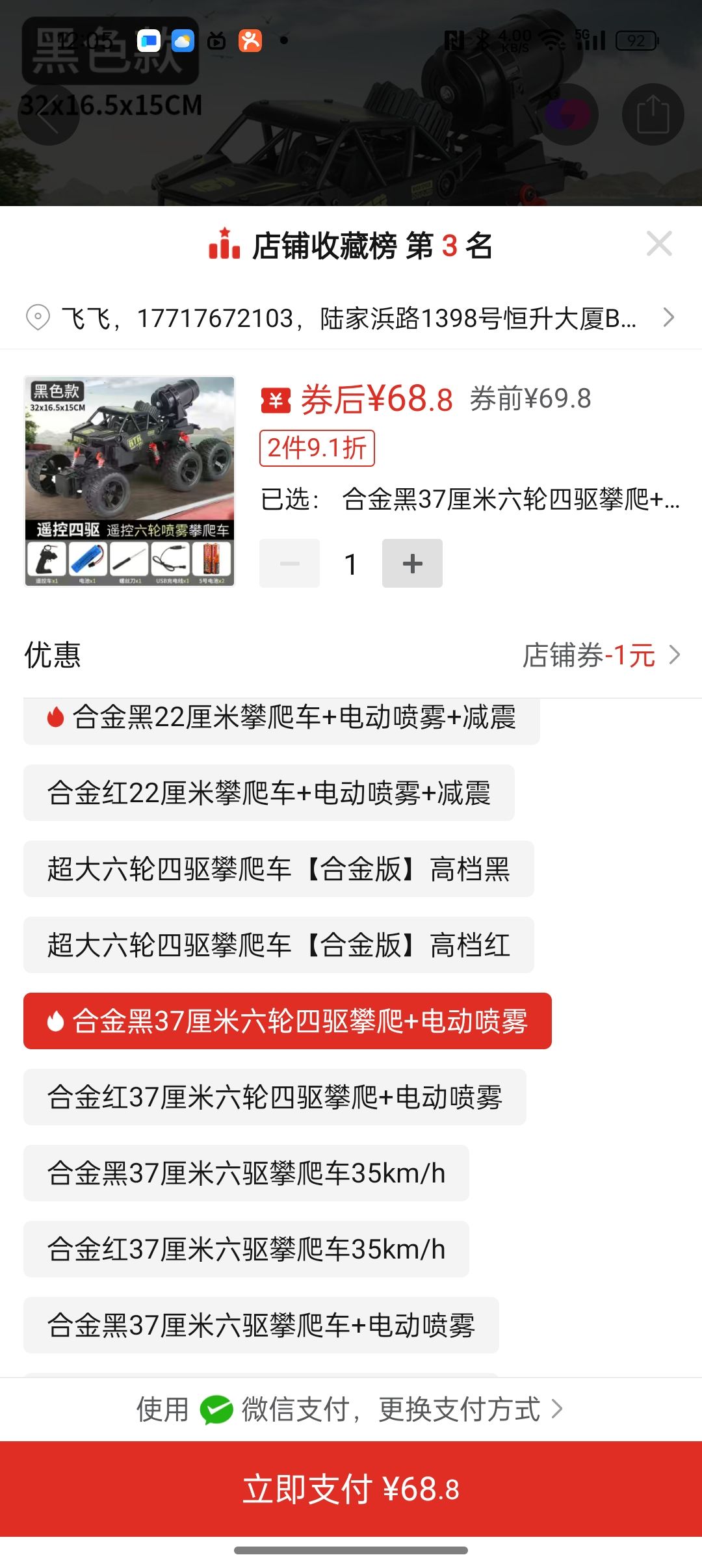Enlarge the product thumbnail image

pos(129,481)
